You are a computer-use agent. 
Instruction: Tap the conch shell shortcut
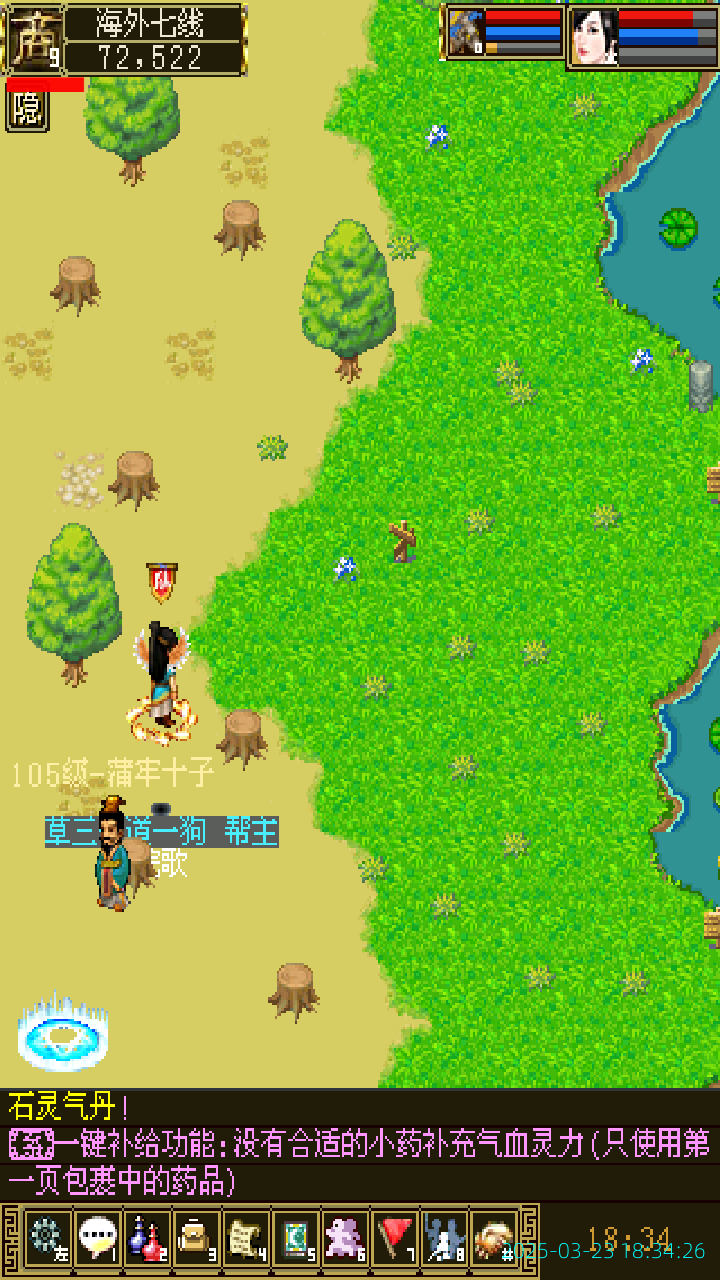494,1239
